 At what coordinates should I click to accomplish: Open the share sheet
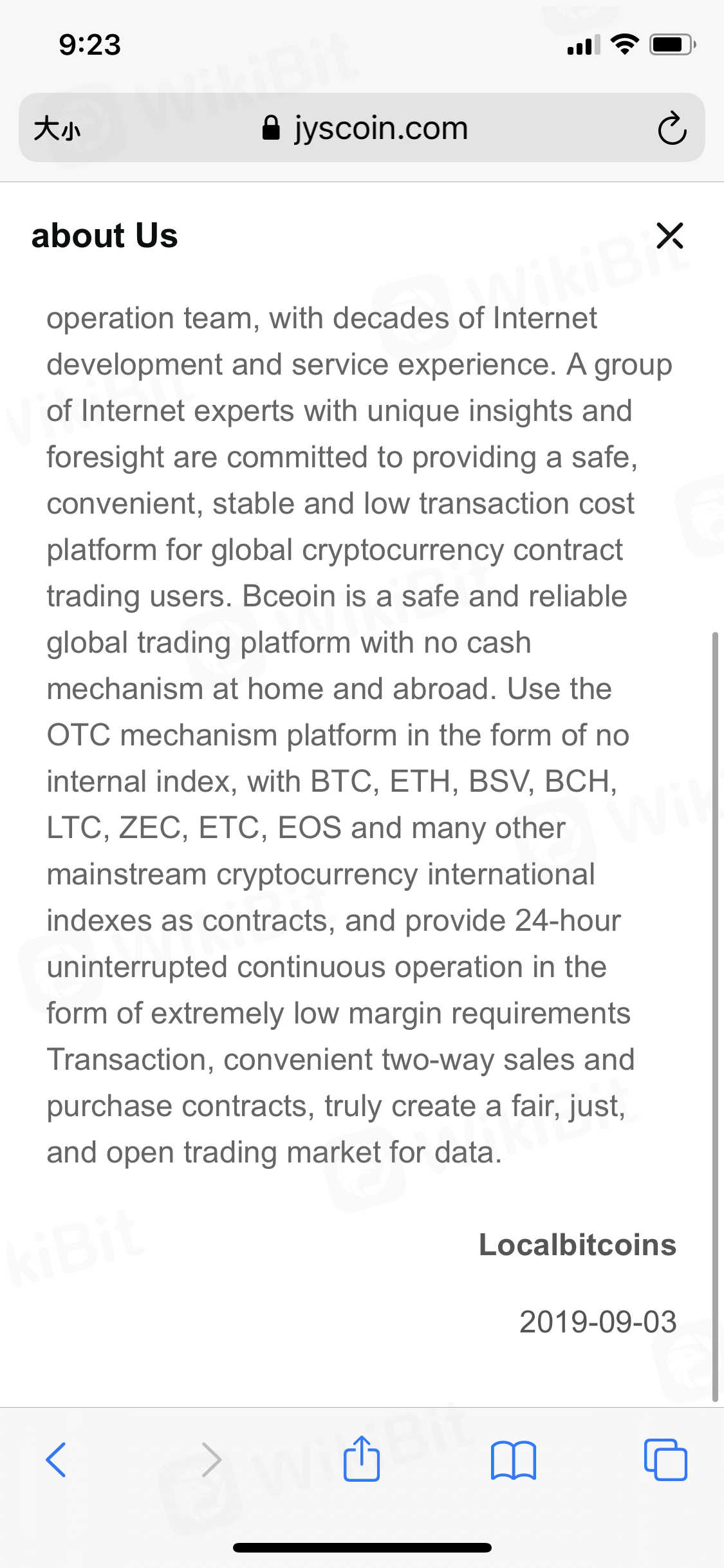pyautogui.click(x=362, y=1459)
